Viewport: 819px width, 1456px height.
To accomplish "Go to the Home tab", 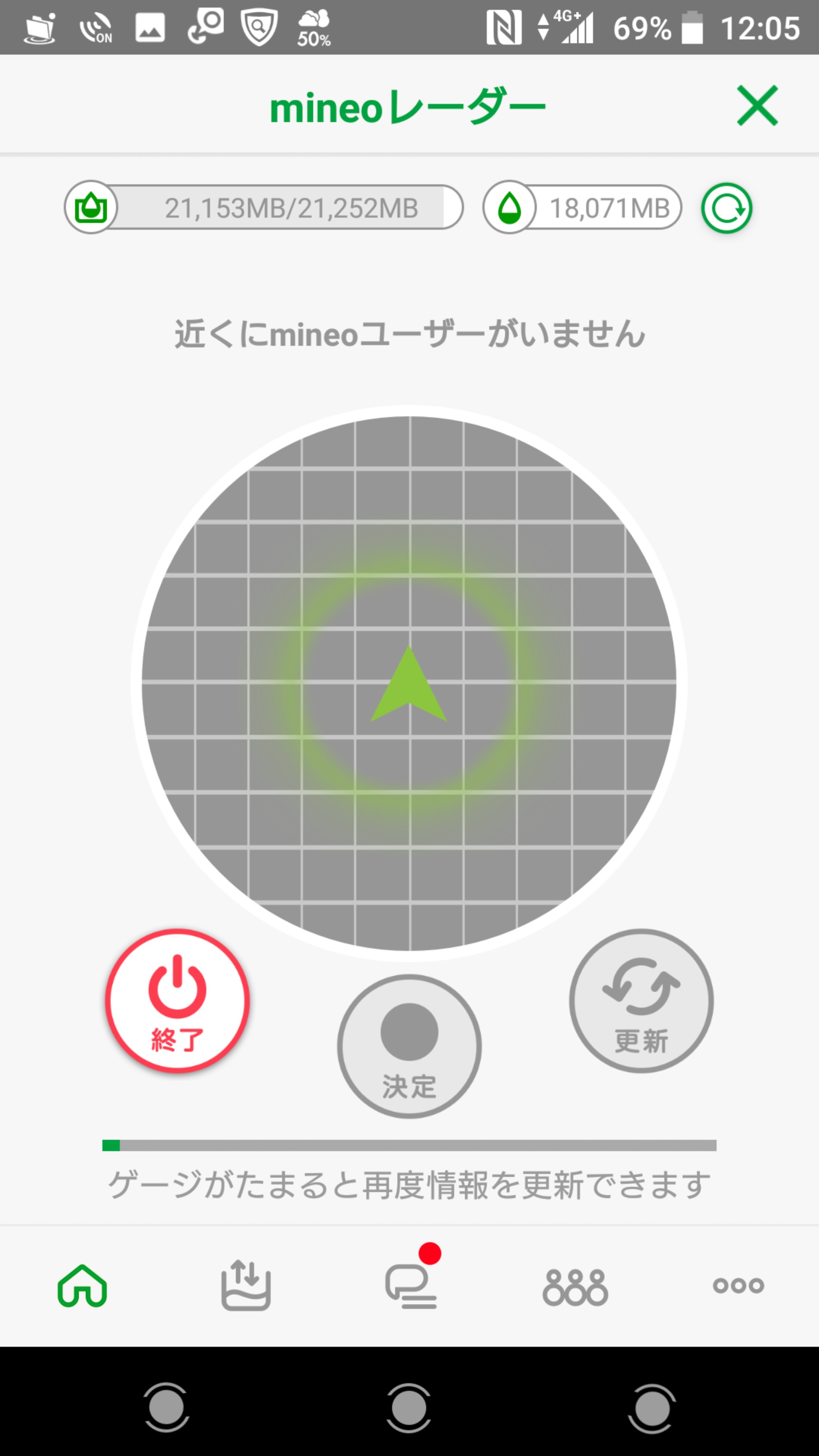I will point(83,1286).
